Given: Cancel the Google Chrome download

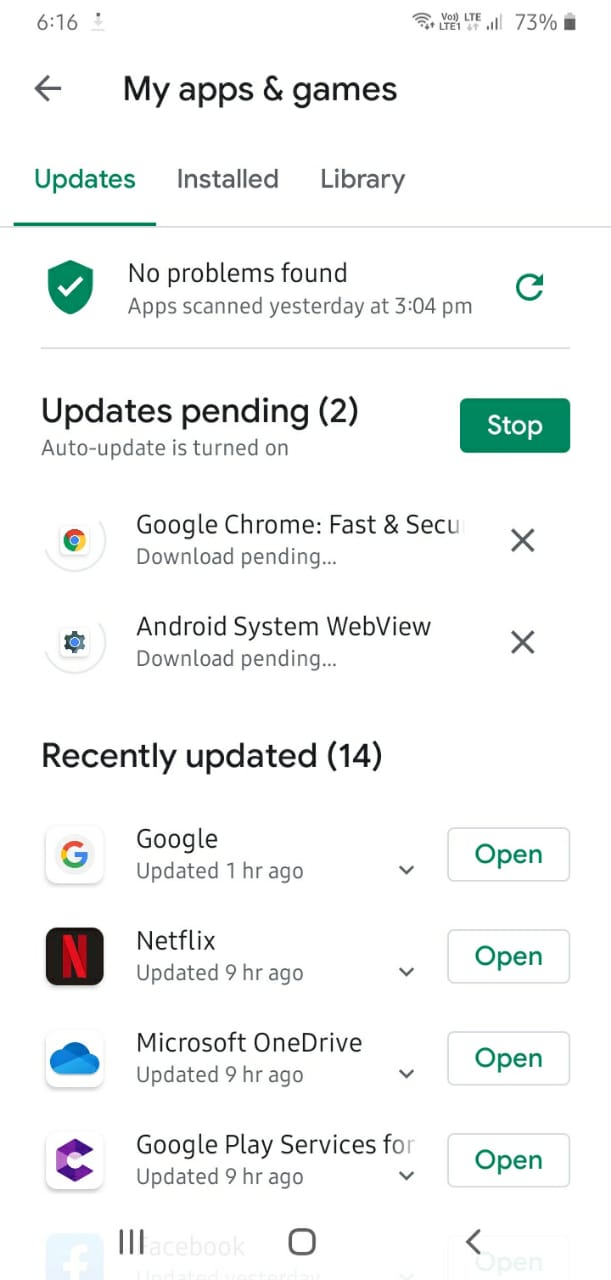Looking at the screenshot, I should coord(522,541).
